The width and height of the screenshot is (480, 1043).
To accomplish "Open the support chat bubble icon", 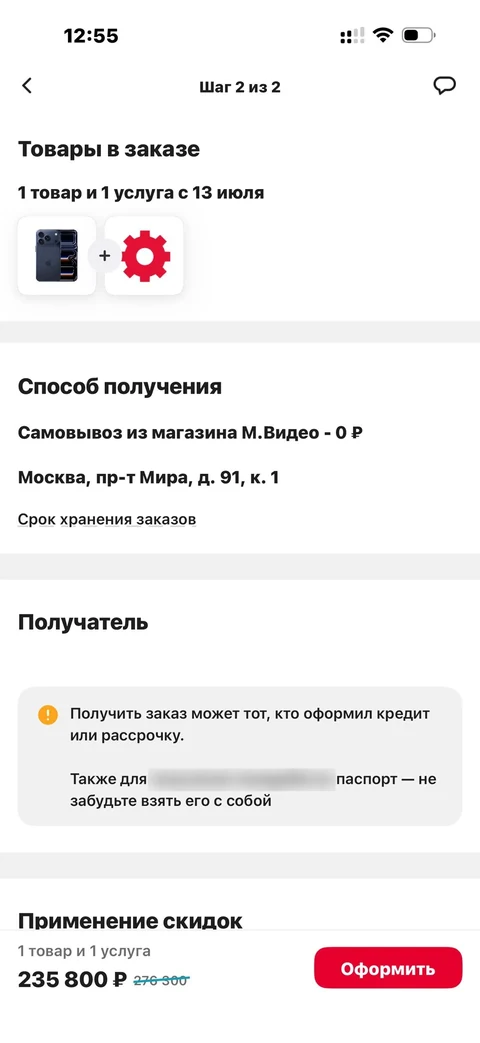I will pyautogui.click(x=444, y=86).
